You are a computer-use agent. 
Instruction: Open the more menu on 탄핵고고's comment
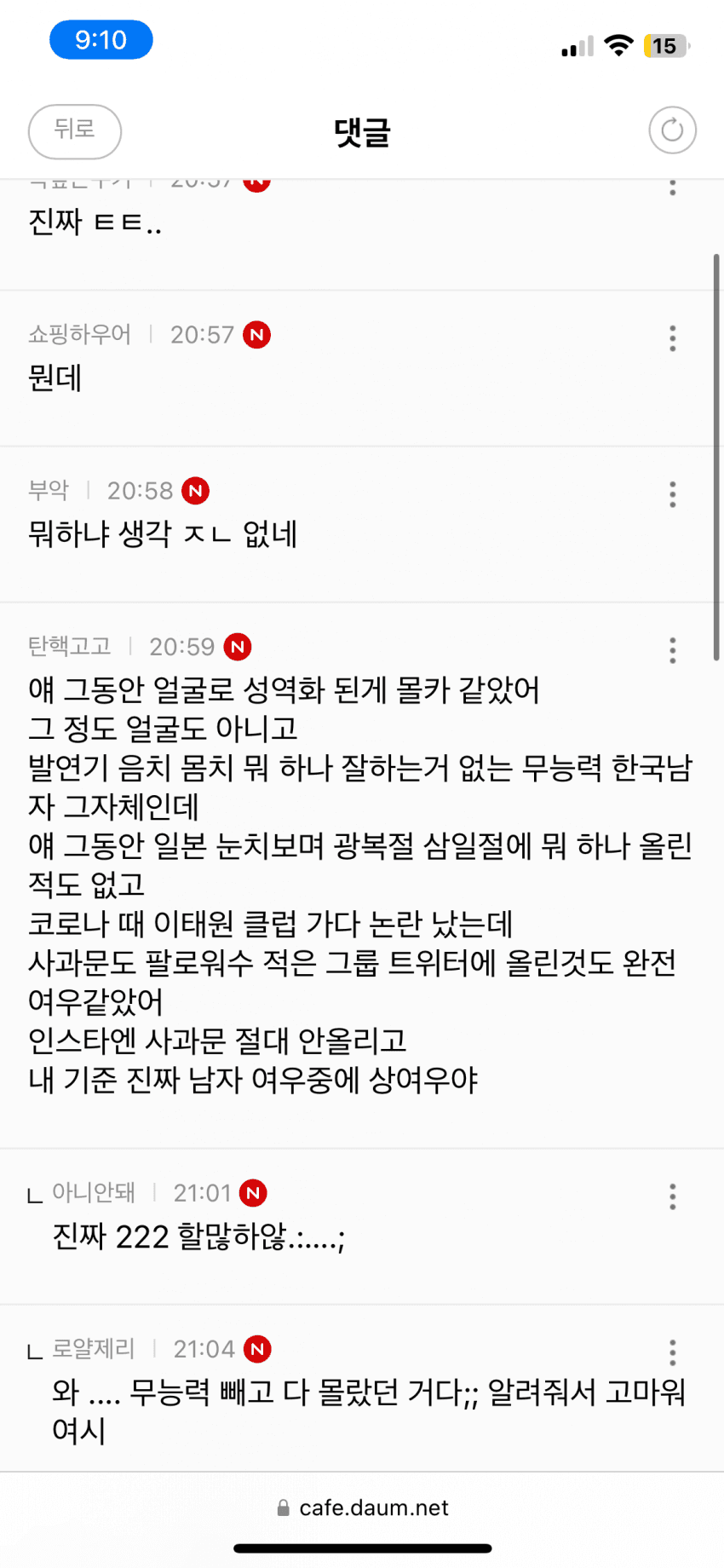pos(672,650)
